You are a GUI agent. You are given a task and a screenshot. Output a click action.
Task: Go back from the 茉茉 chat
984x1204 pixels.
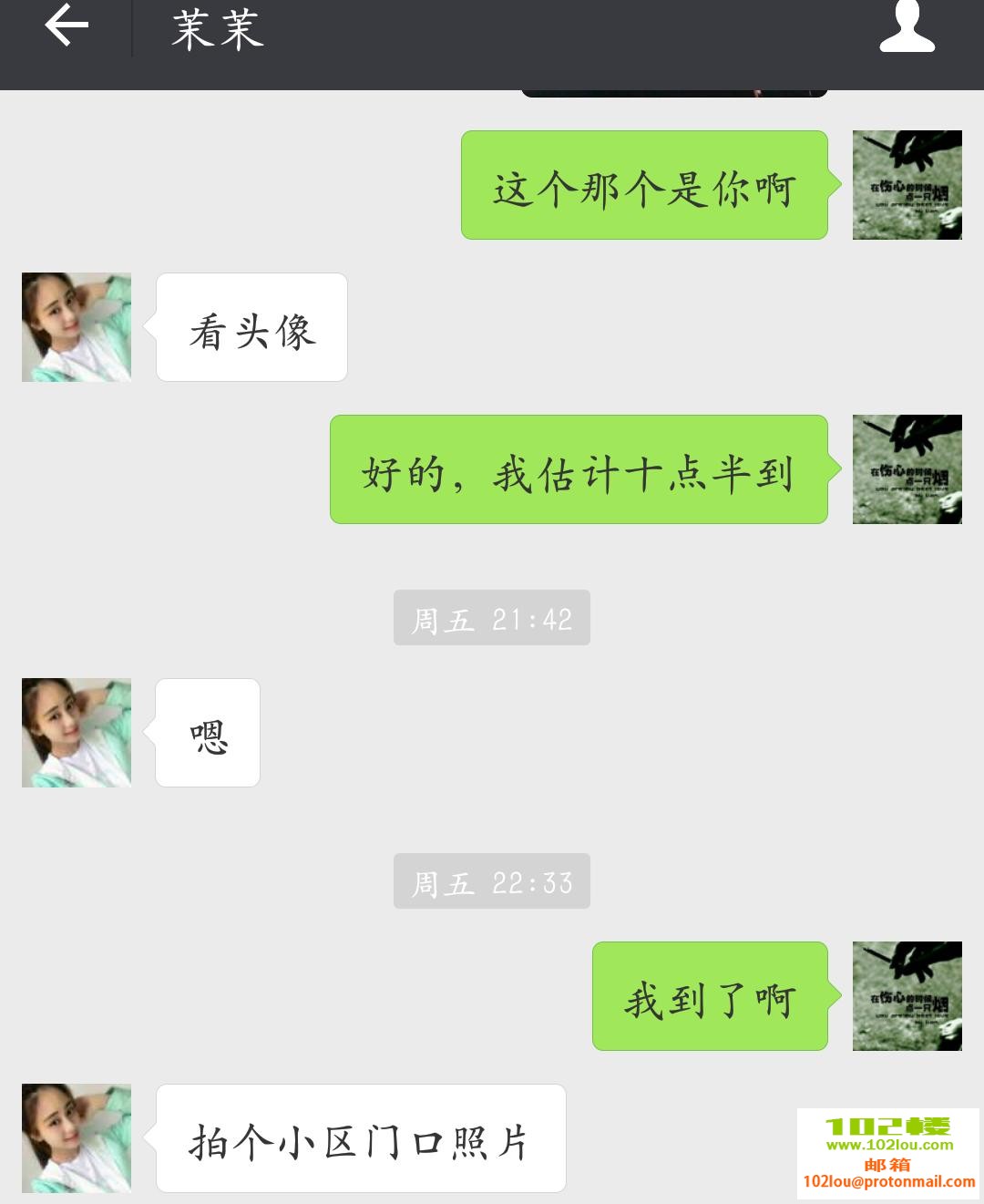click(67, 25)
